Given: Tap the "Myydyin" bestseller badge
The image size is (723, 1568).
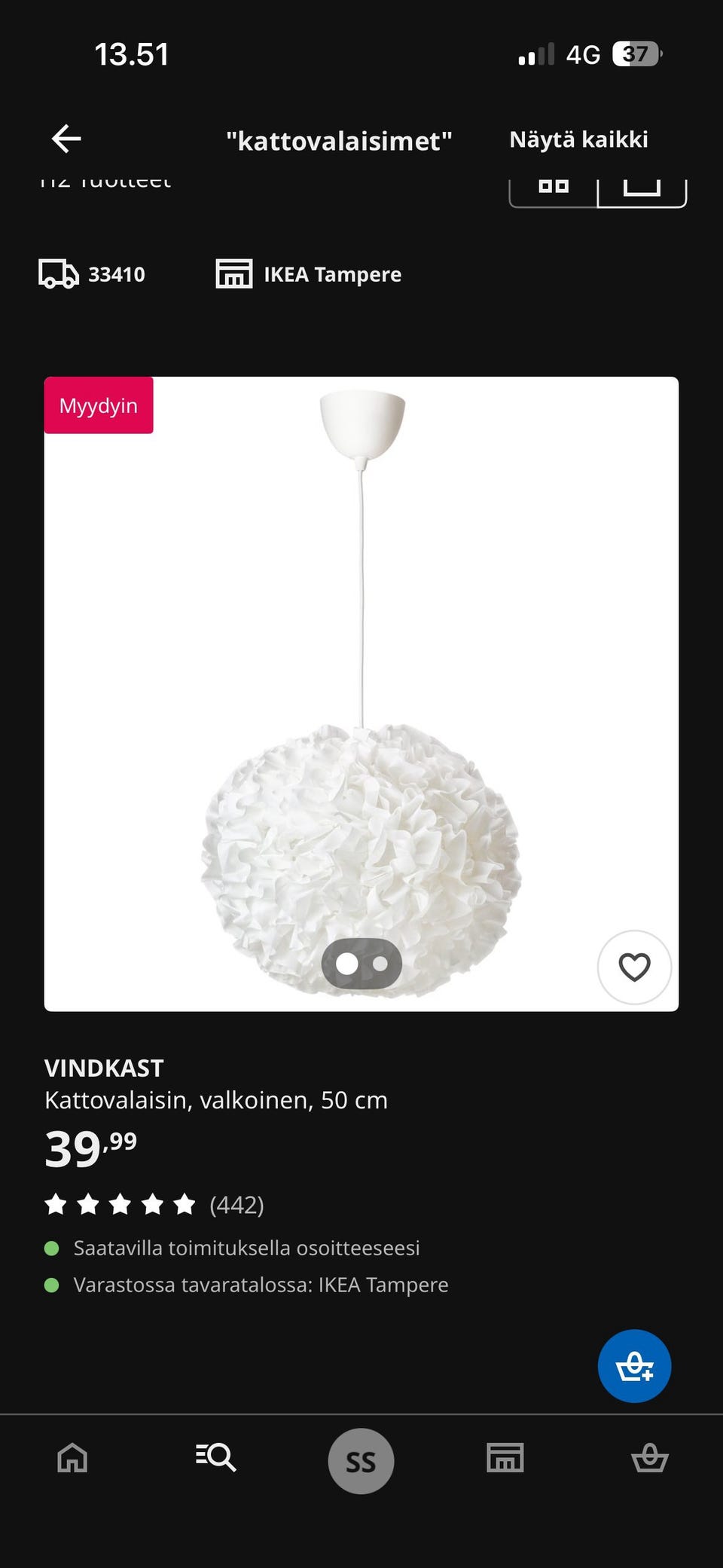Looking at the screenshot, I should tap(98, 405).
